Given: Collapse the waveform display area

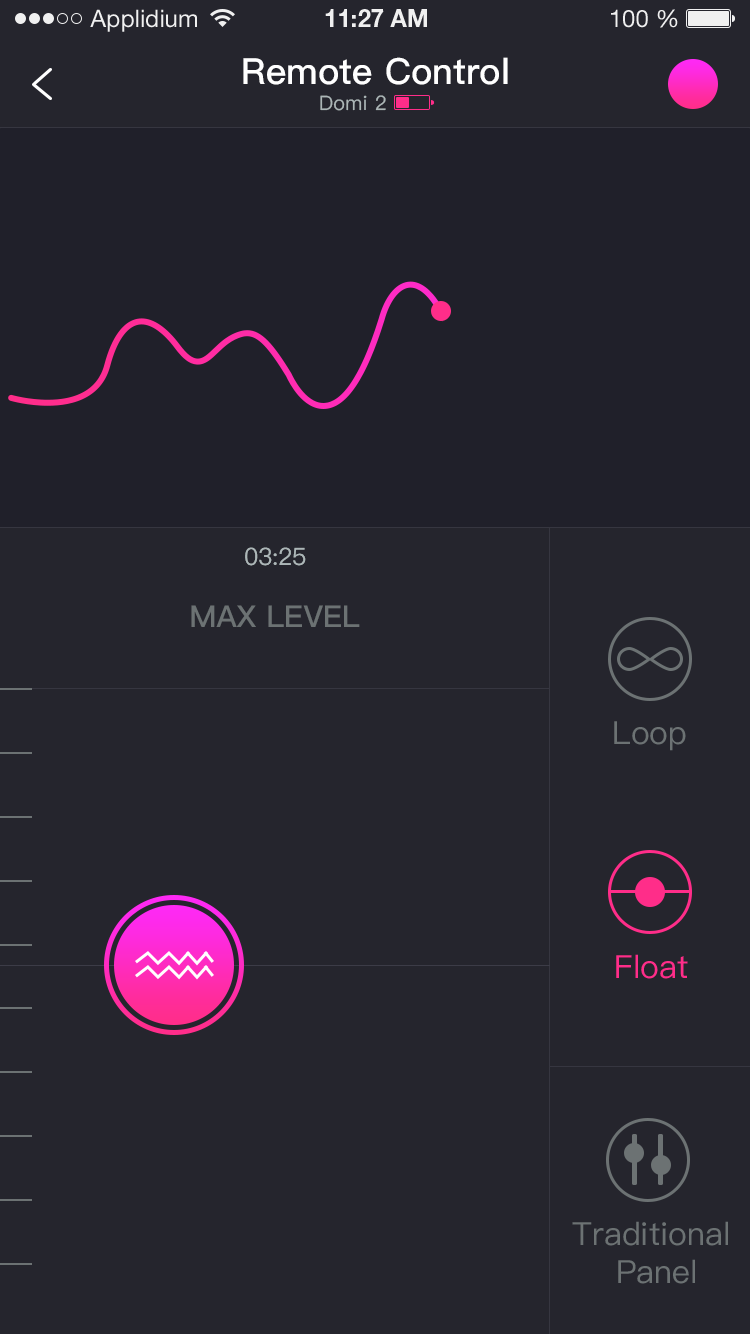Looking at the screenshot, I should click(375, 328).
